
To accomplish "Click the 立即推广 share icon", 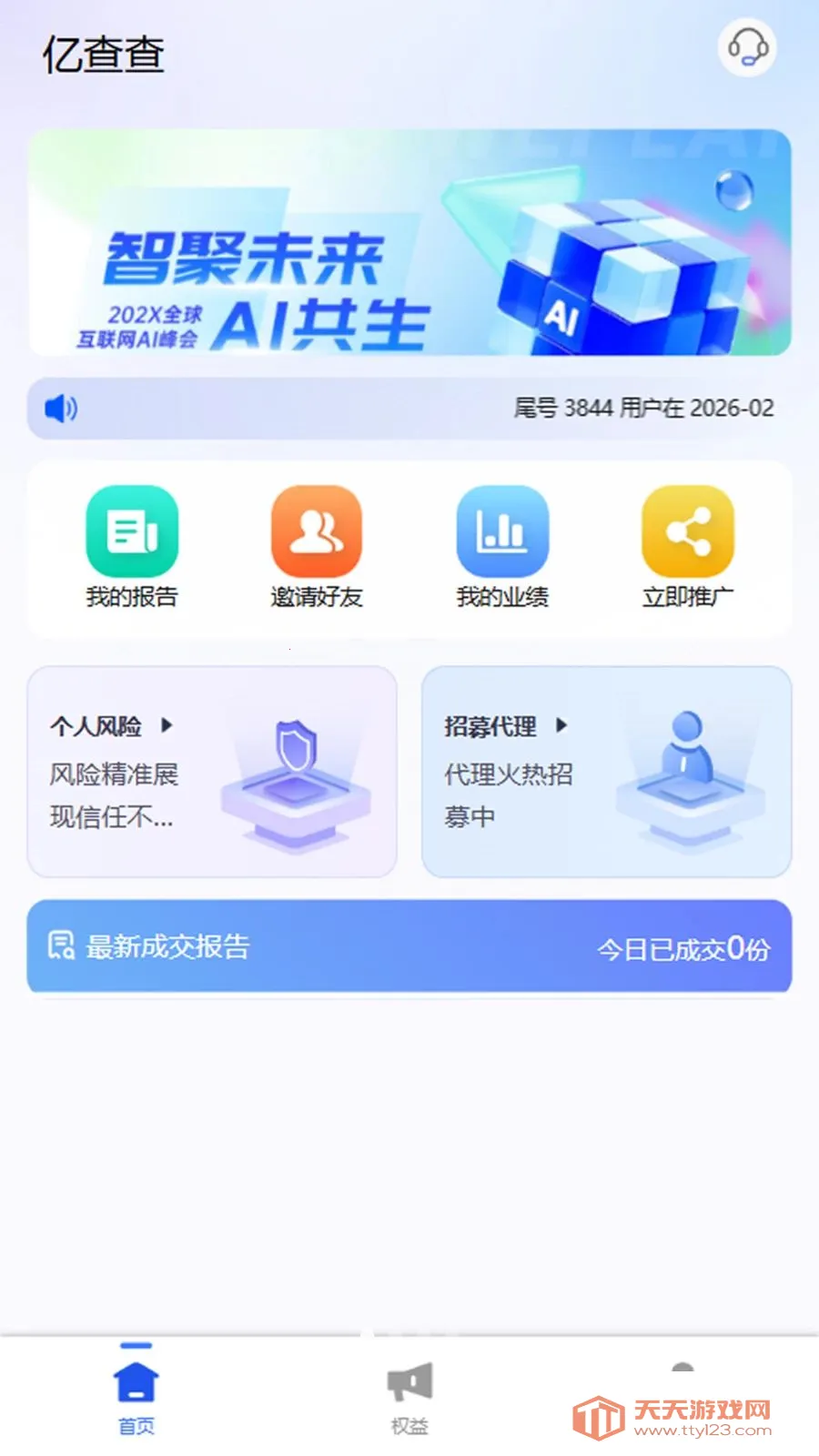I will [x=689, y=531].
